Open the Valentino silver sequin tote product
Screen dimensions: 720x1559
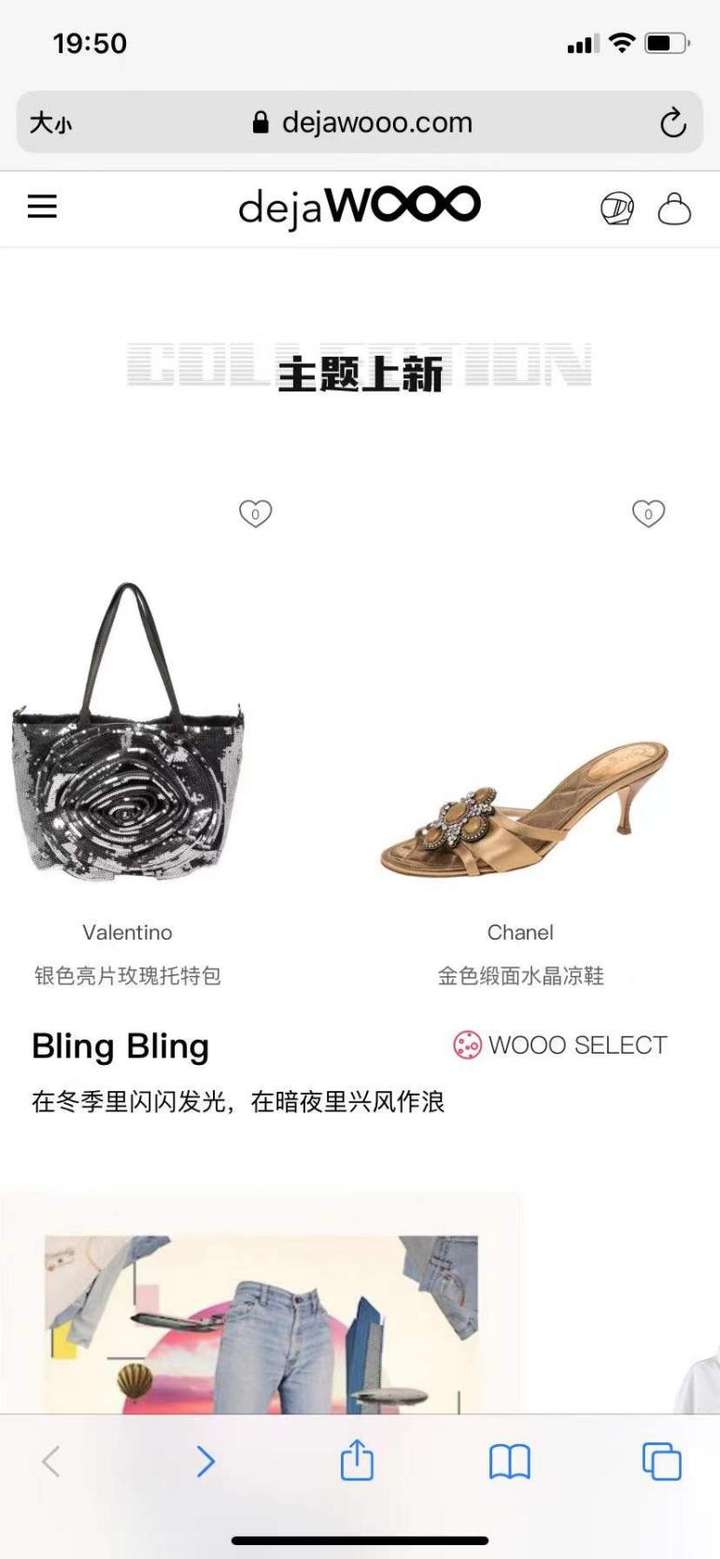click(127, 730)
